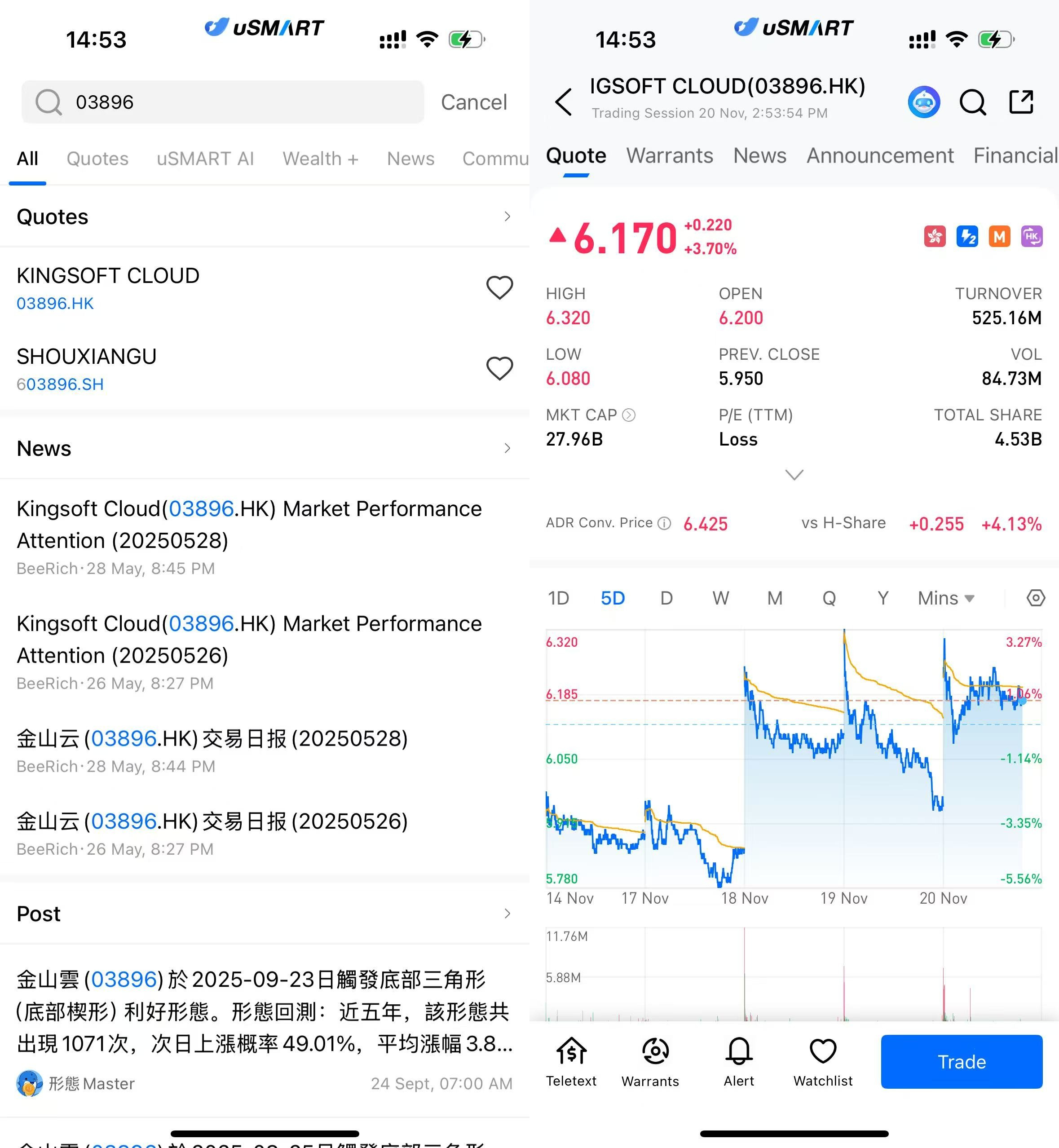
Task: Open chart settings hexagon icon
Action: 1035,598
